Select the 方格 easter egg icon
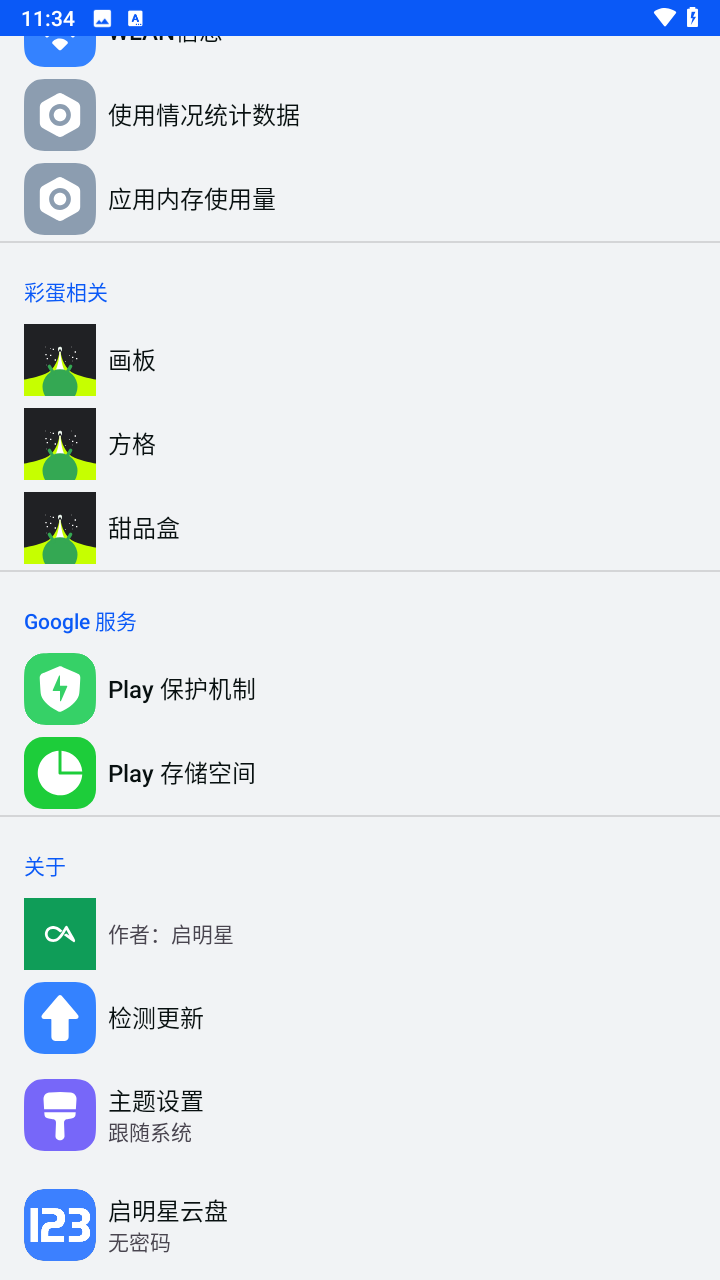 (59, 444)
